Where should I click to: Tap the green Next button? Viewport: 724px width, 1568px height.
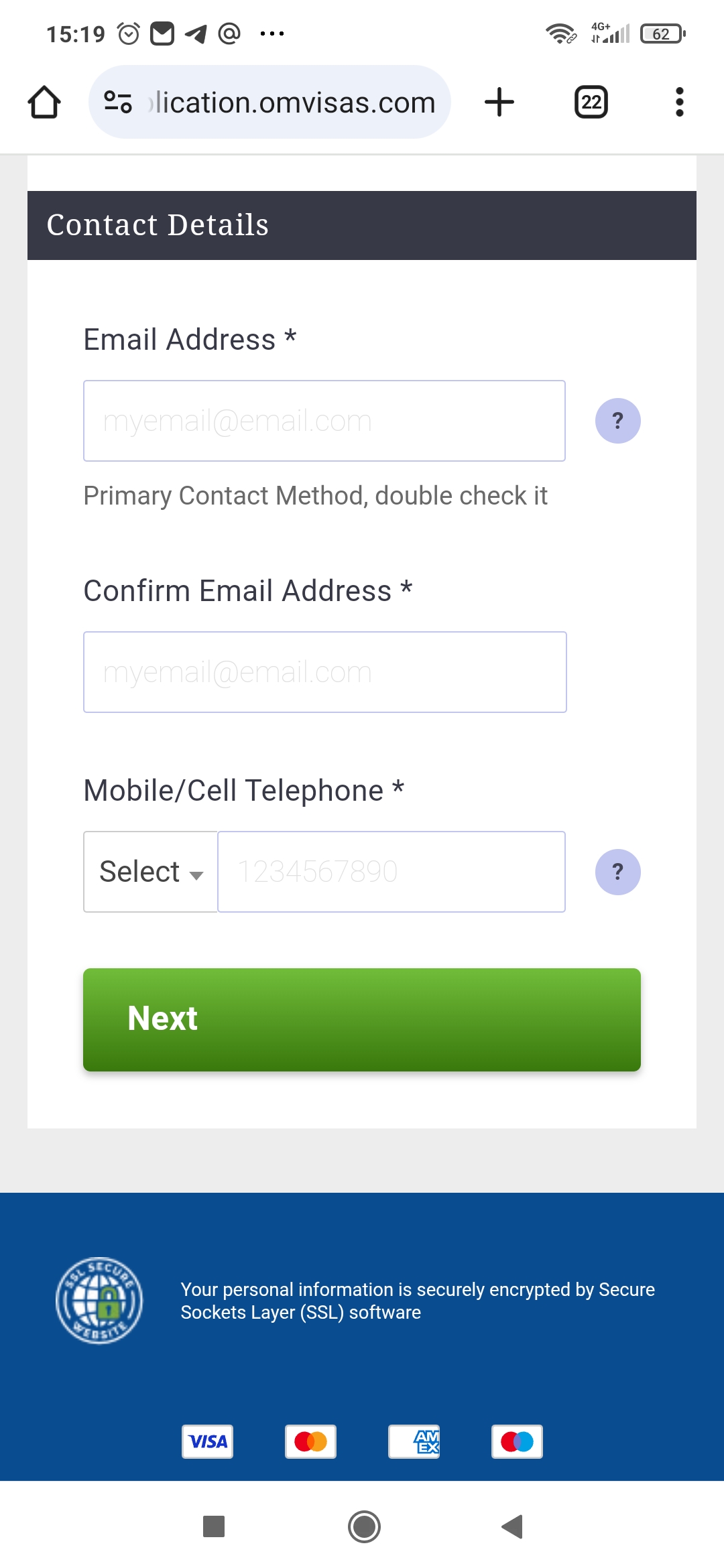click(x=362, y=1019)
